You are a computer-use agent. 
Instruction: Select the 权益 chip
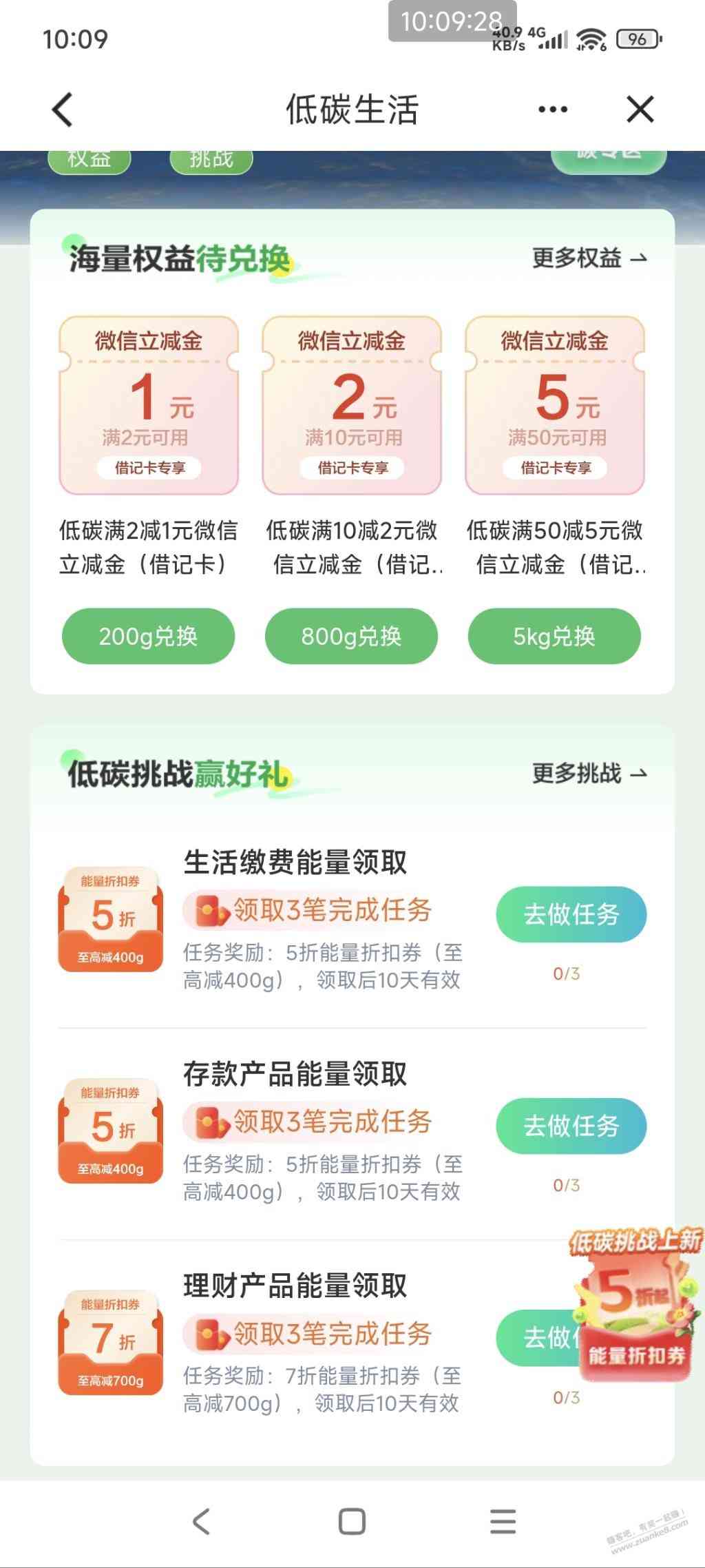coord(89,160)
